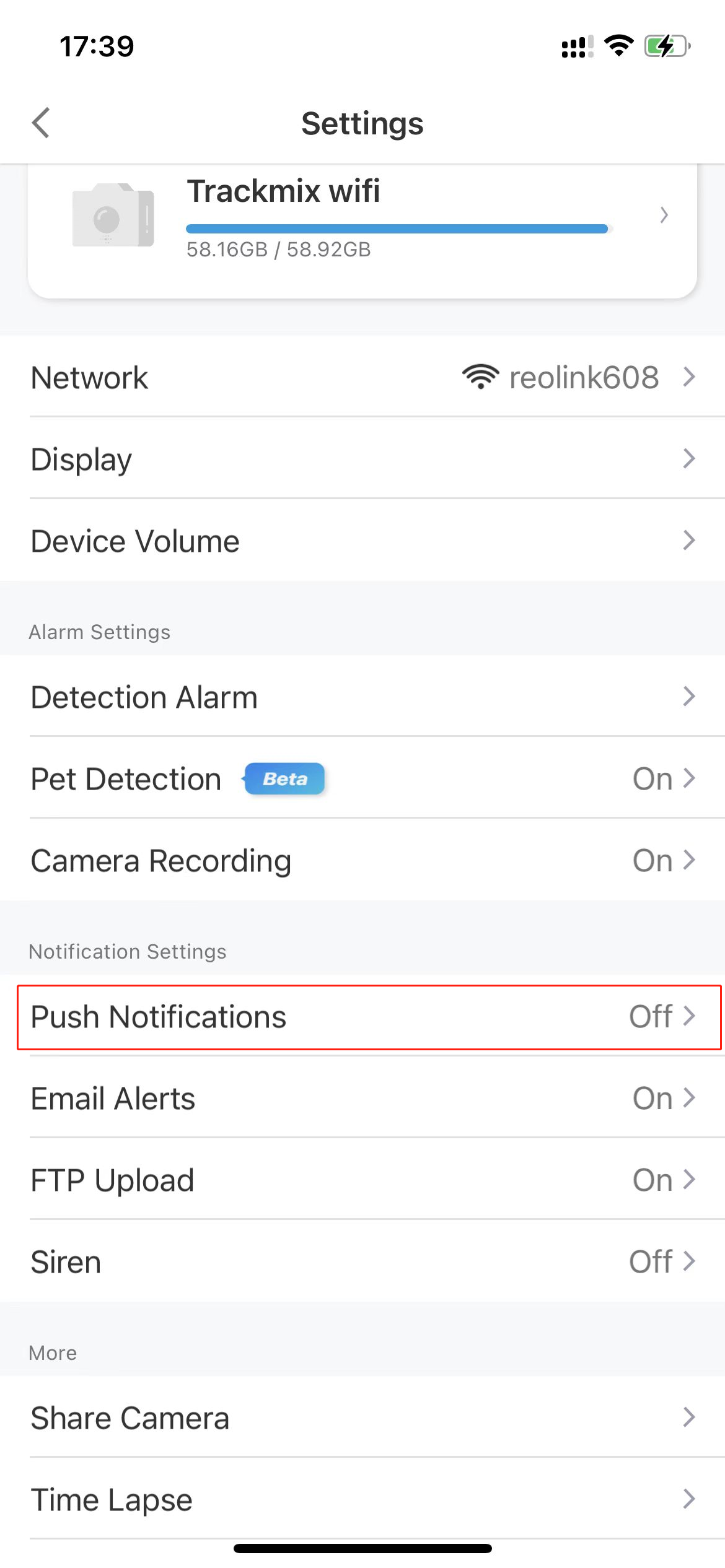Viewport: 725px width, 1568px height.
Task: Open Network settings
Action: [362, 377]
